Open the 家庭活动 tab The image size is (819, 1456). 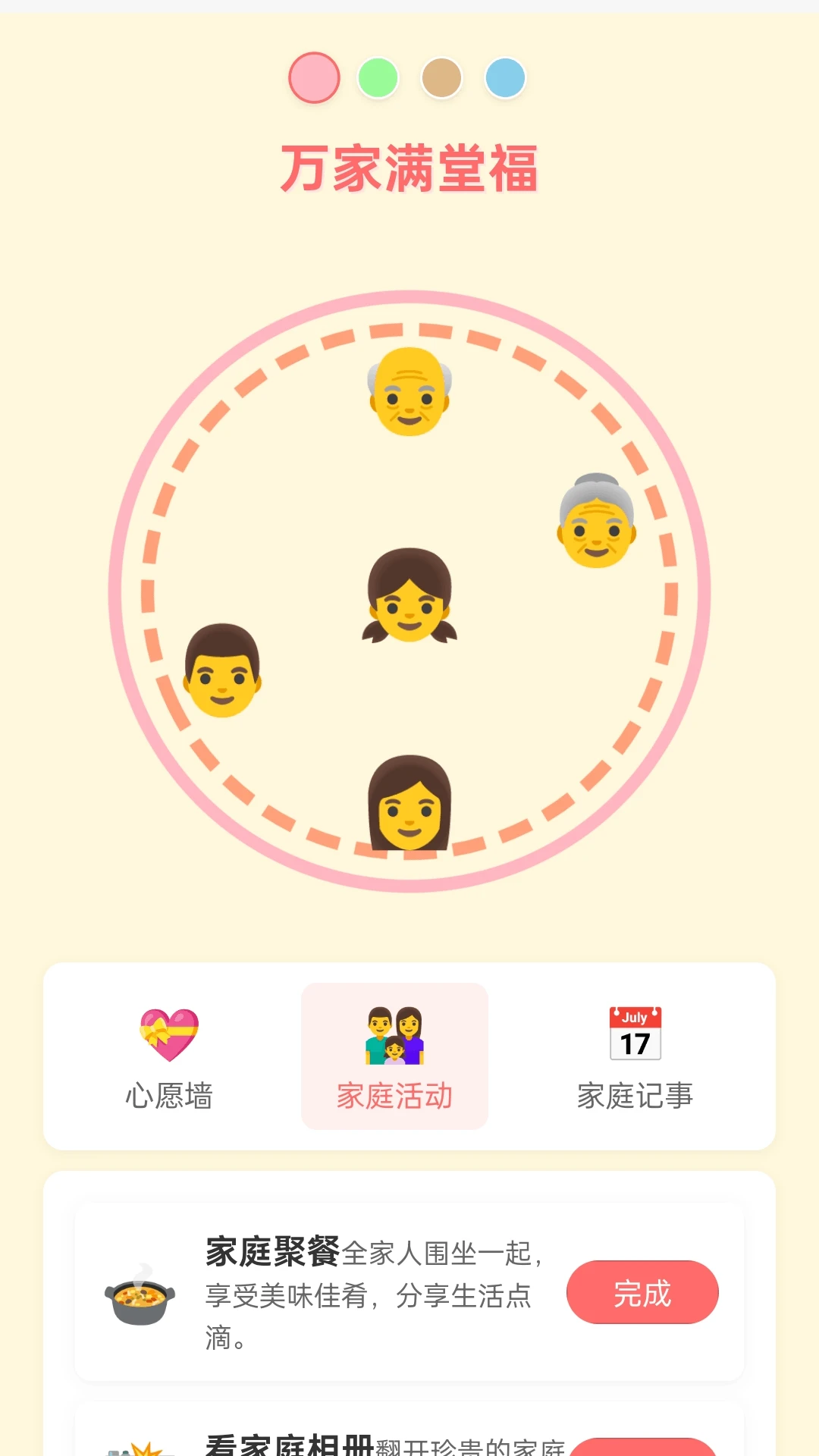coord(394,1056)
